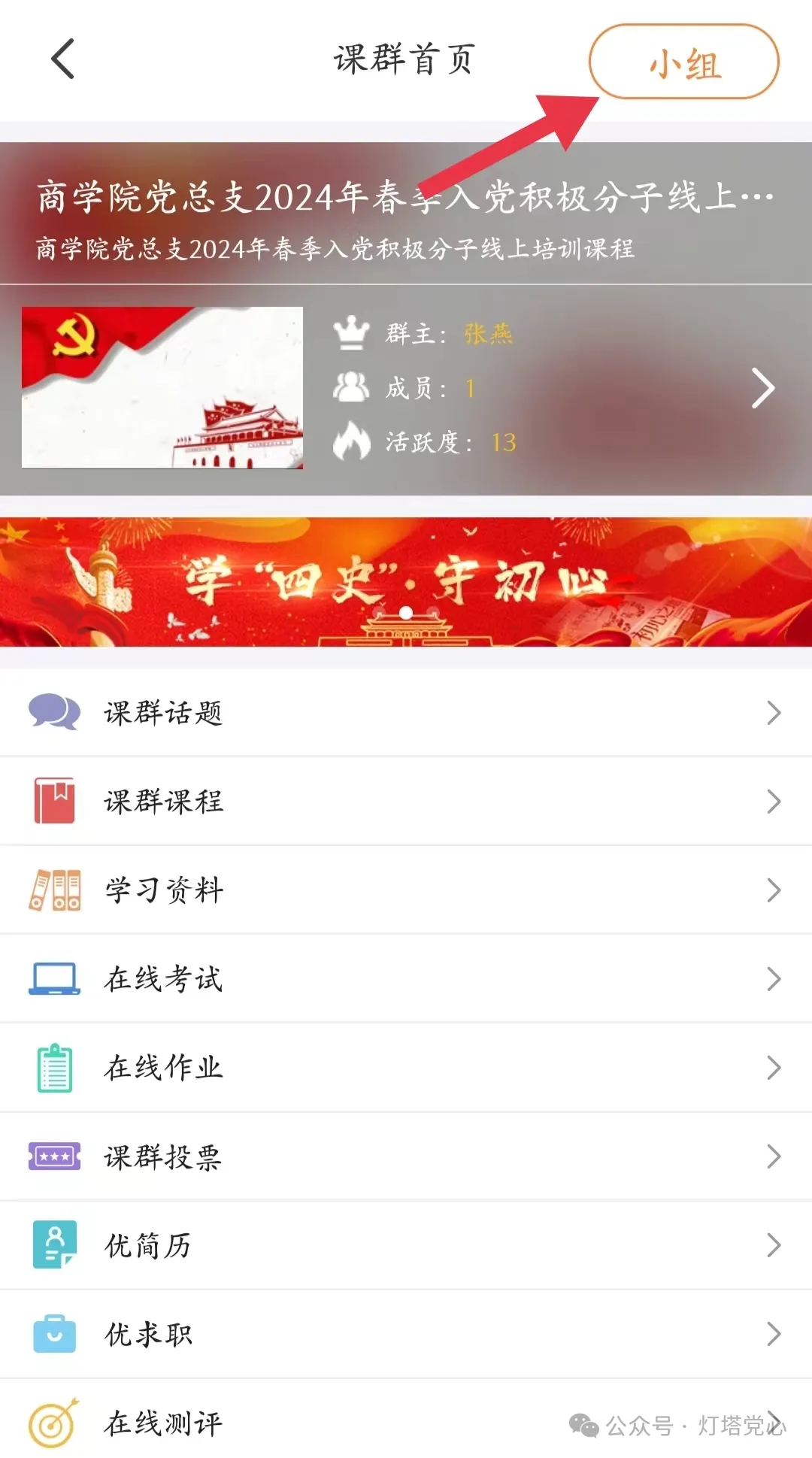This screenshot has height=1458, width=812.
Task: Open 在线测评 via the target icon
Action: pyautogui.click(x=54, y=1423)
